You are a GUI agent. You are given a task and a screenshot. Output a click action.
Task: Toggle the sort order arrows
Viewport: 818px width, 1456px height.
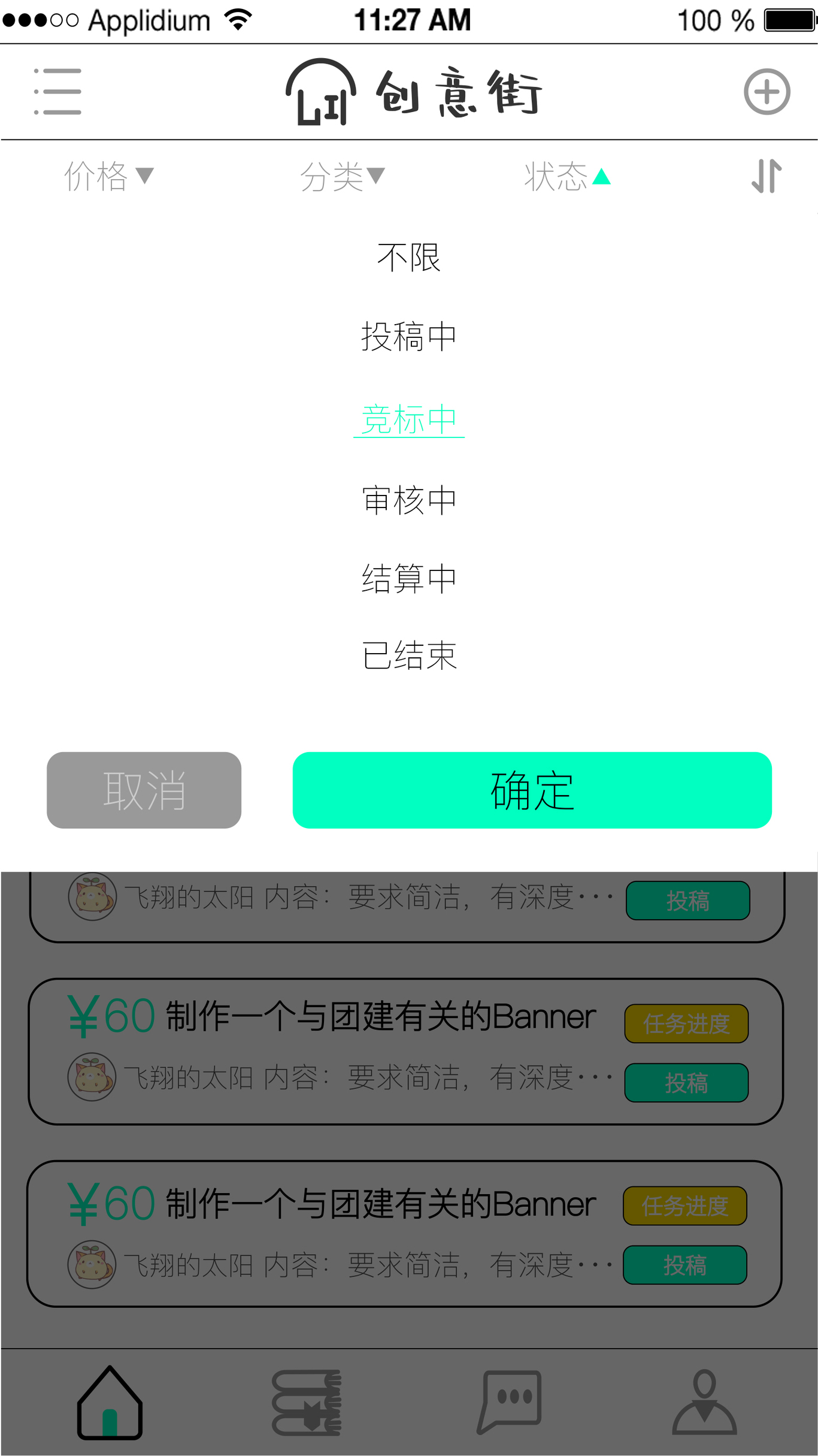tap(766, 176)
